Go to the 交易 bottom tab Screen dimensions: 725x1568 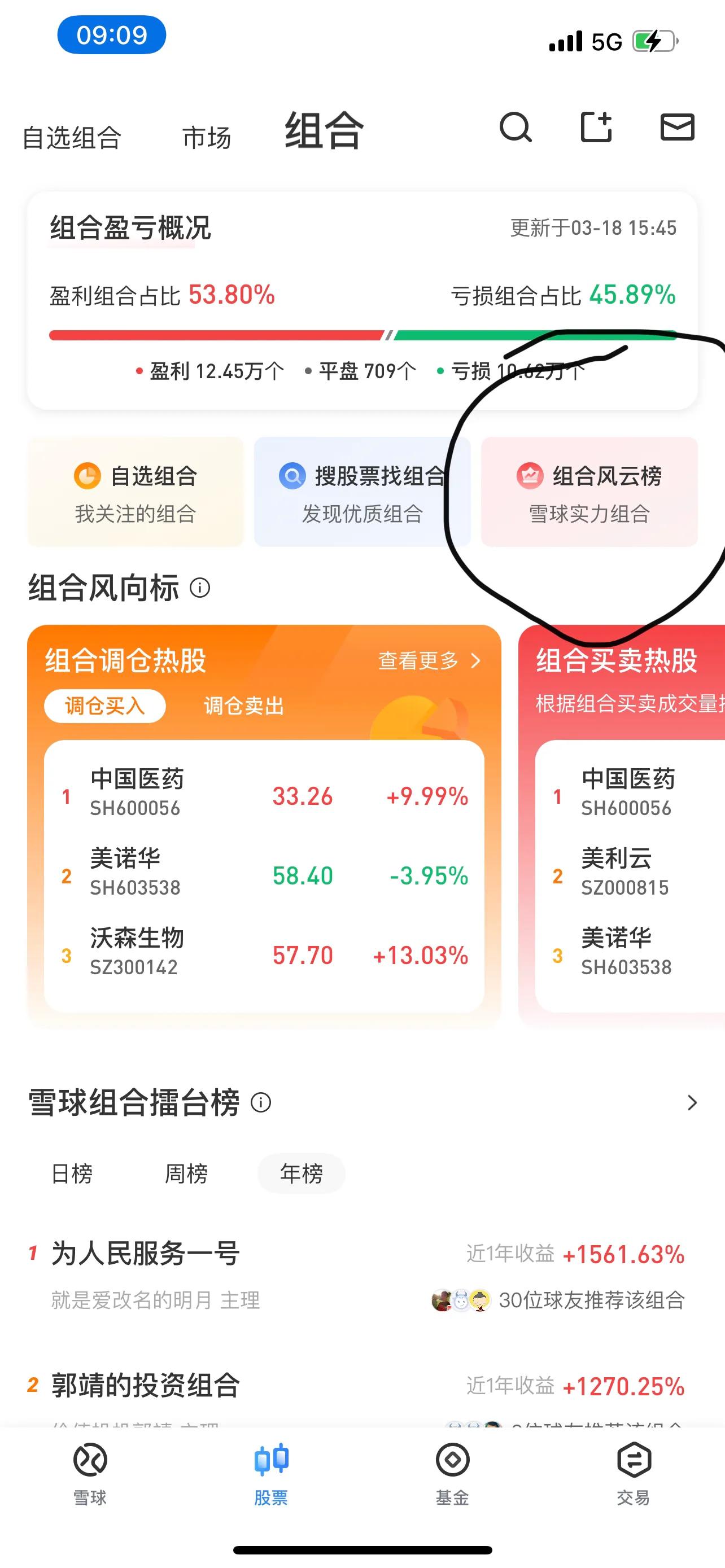(634, 1473)
